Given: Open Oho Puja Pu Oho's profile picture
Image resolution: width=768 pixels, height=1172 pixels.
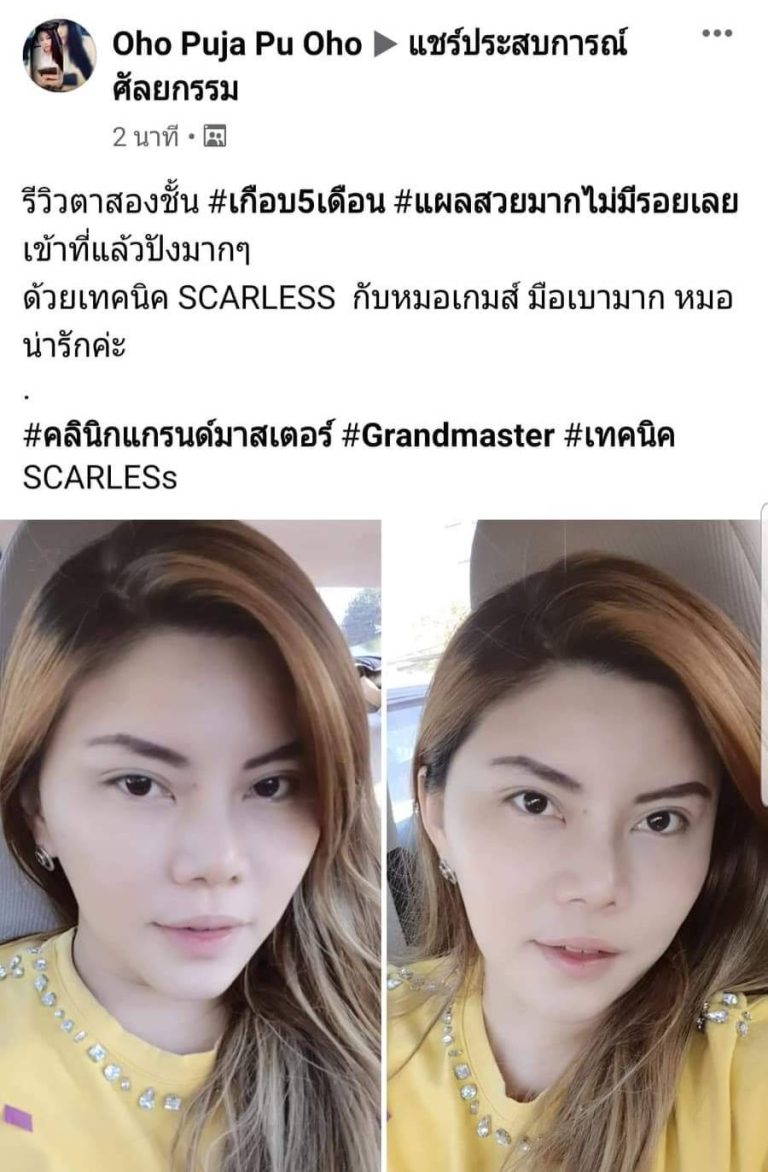Looking at the screenshot, I should (x=59, y=56).
